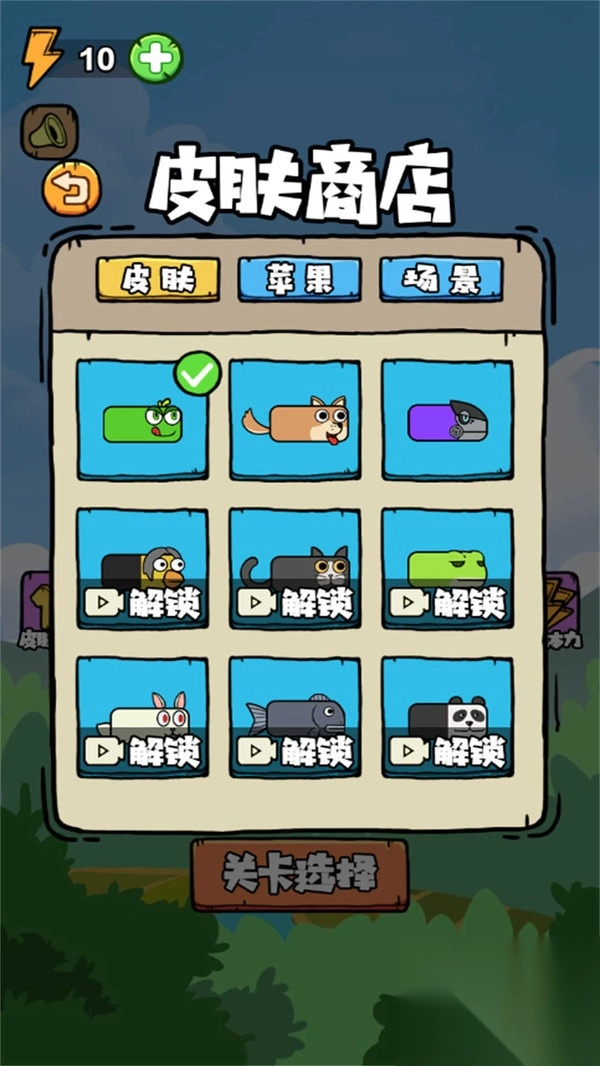This screenshot has width=600, height=1066.
Task: Choose the orange dog skin
Action: (x=295, y=421)
